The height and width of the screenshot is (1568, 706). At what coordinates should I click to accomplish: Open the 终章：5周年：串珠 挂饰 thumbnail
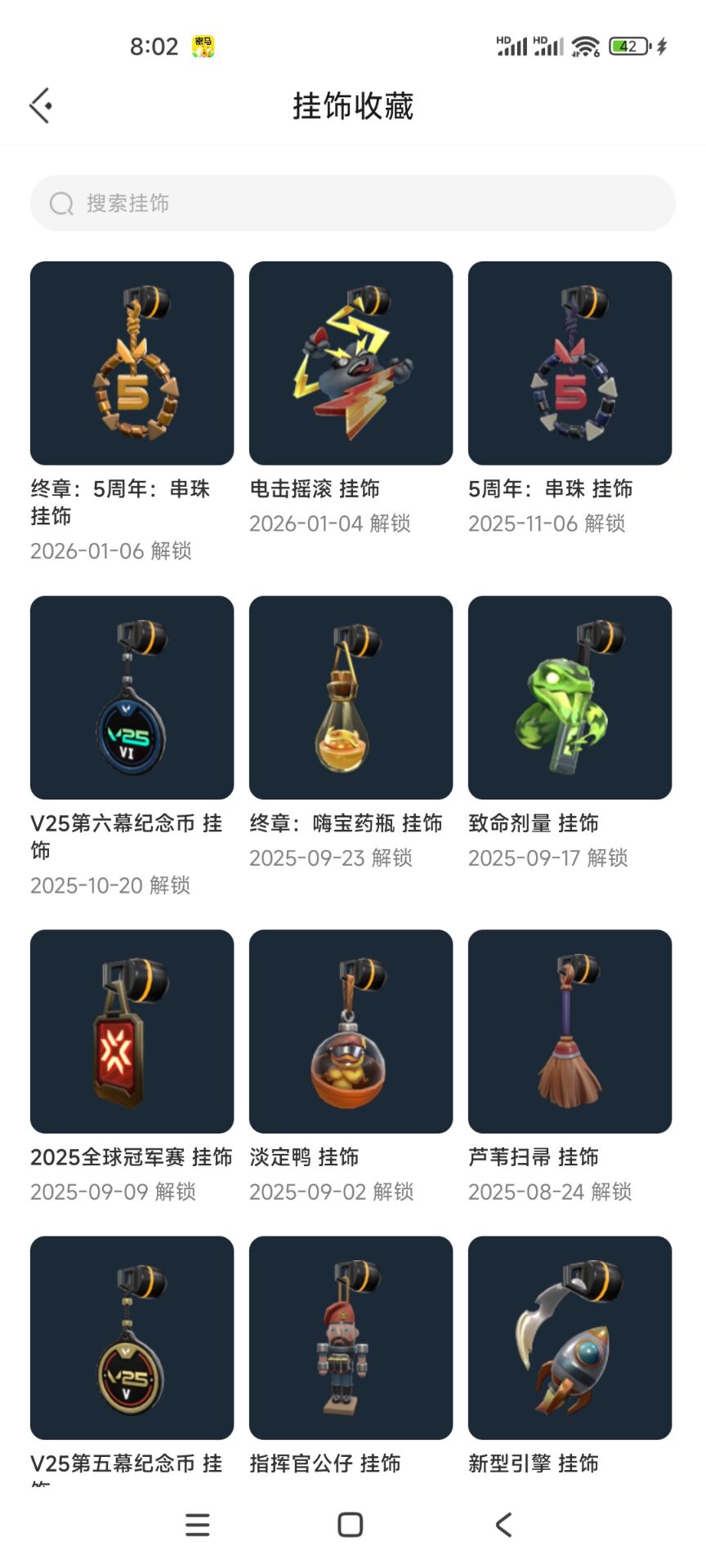[132, 362]
